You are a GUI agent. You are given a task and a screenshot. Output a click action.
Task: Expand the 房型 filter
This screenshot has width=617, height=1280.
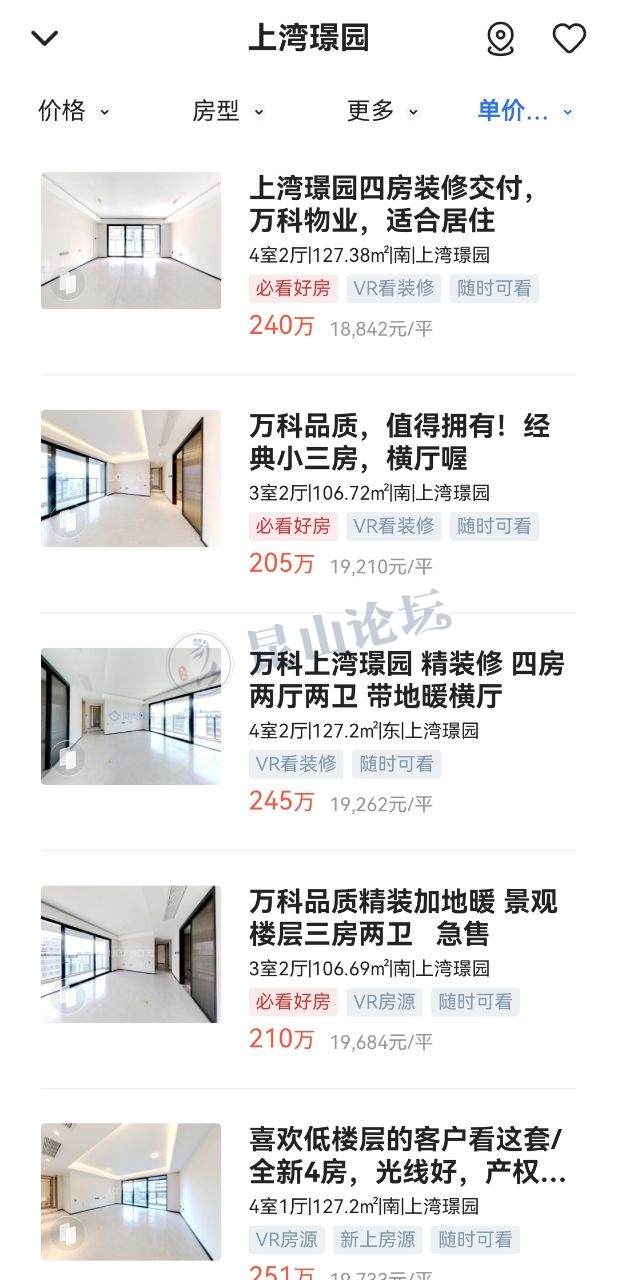point(227,111)
